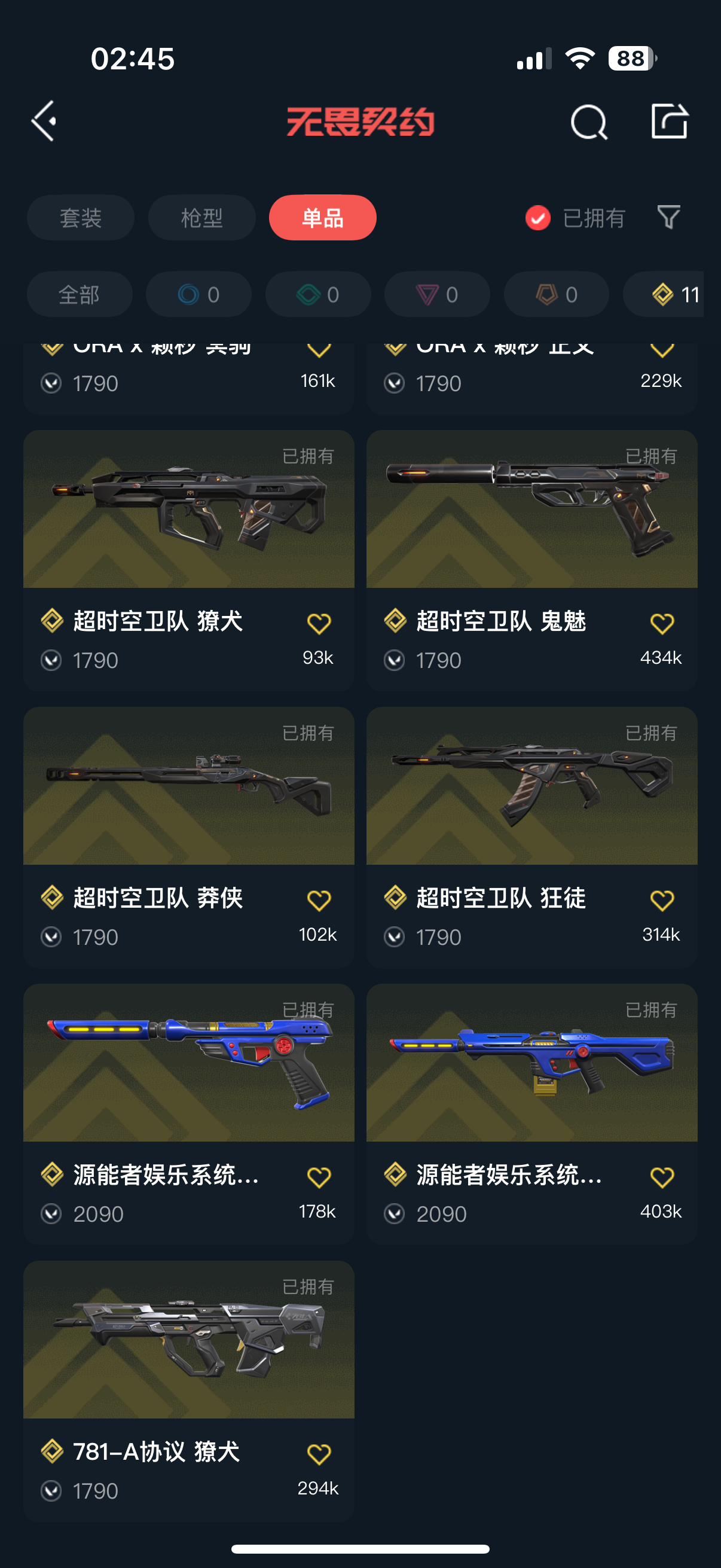The width and height of the screenshot is (721, 1568).
Task: Like the 781-A协议 獠犬 skin
Action: click(318, 1454)
